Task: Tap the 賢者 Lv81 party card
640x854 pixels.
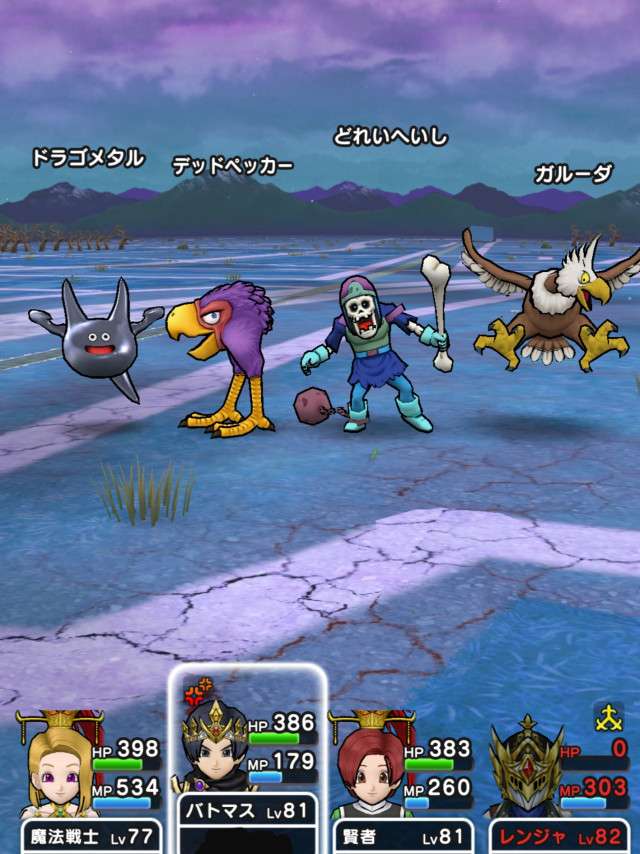Action: [400, 780]
